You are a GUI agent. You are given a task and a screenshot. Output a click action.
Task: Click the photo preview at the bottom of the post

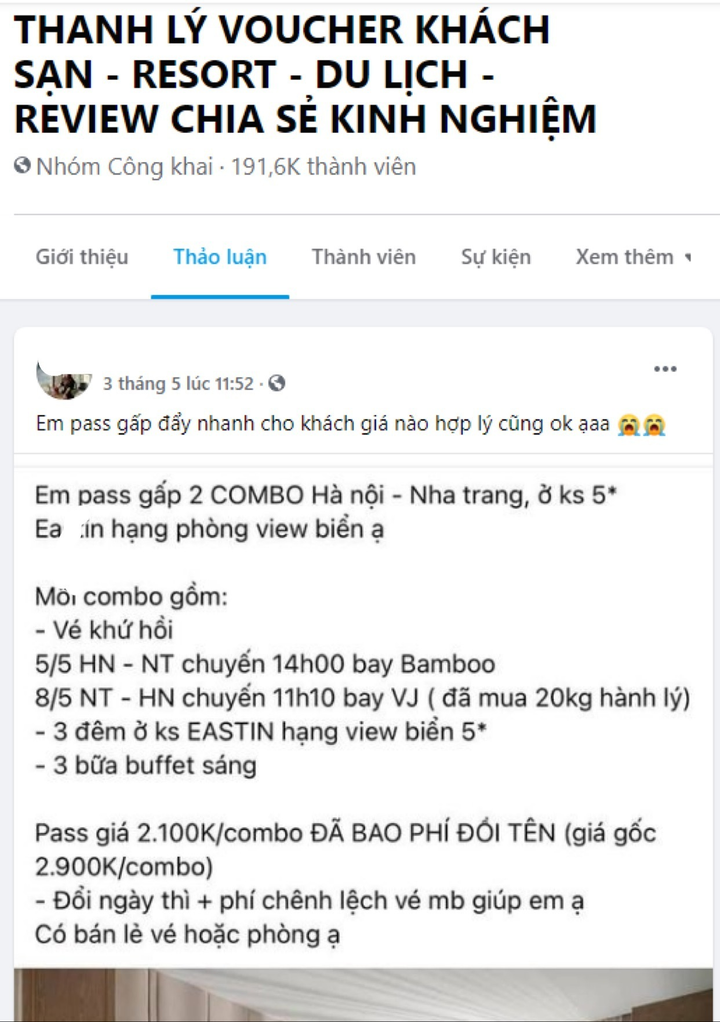tap(360, 995)
